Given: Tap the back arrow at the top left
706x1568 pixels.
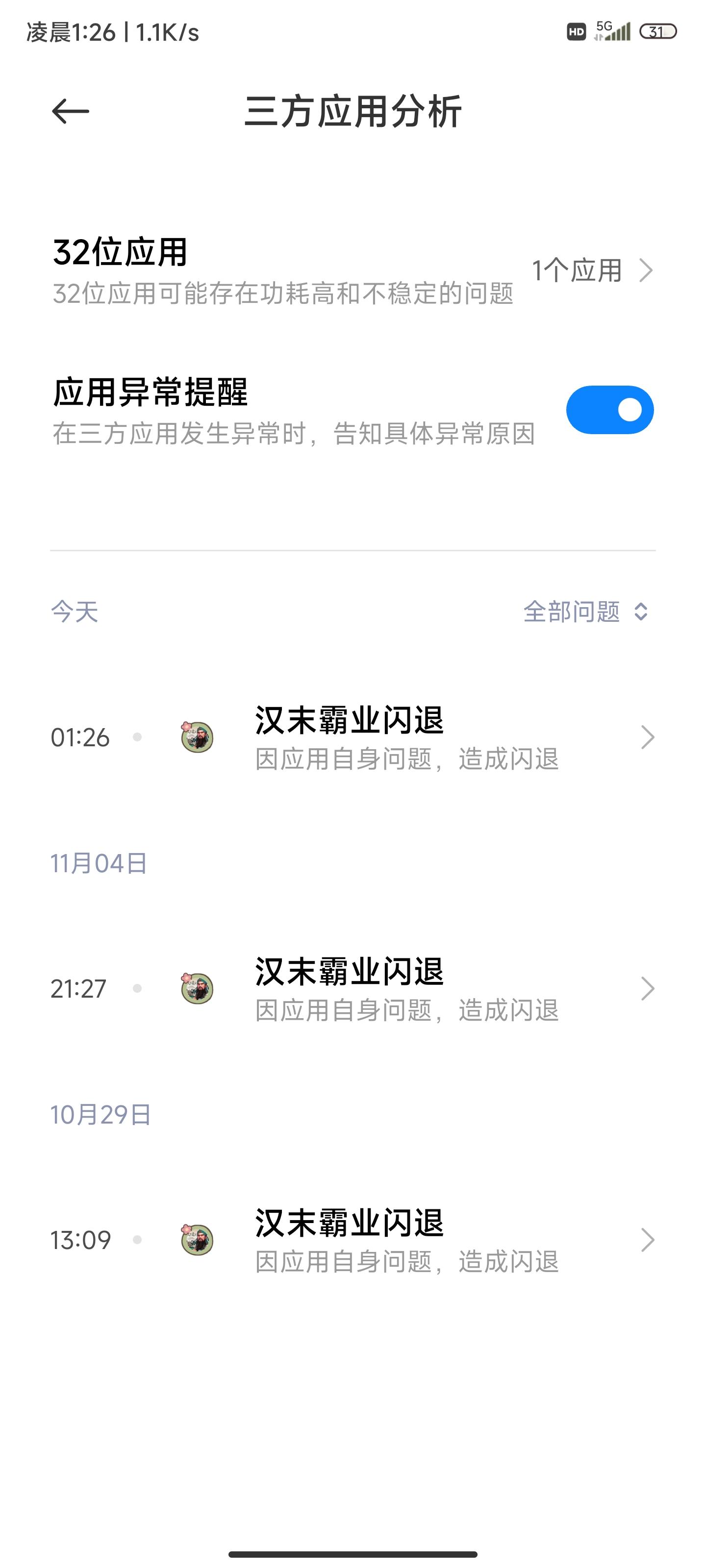Looking at the screenshot, I should click(69, 111).
